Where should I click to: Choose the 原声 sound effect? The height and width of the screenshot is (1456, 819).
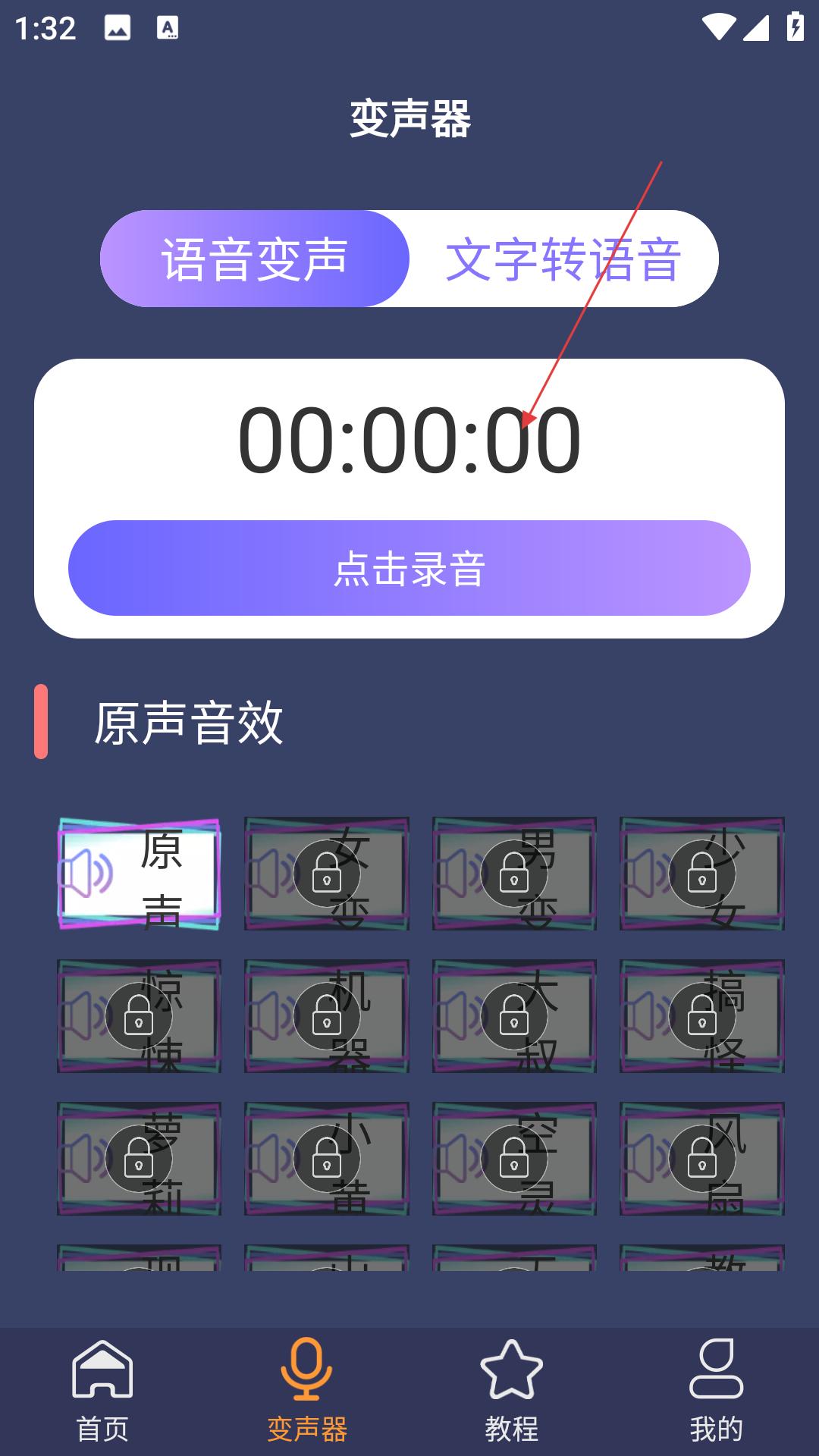pos(140,874)
